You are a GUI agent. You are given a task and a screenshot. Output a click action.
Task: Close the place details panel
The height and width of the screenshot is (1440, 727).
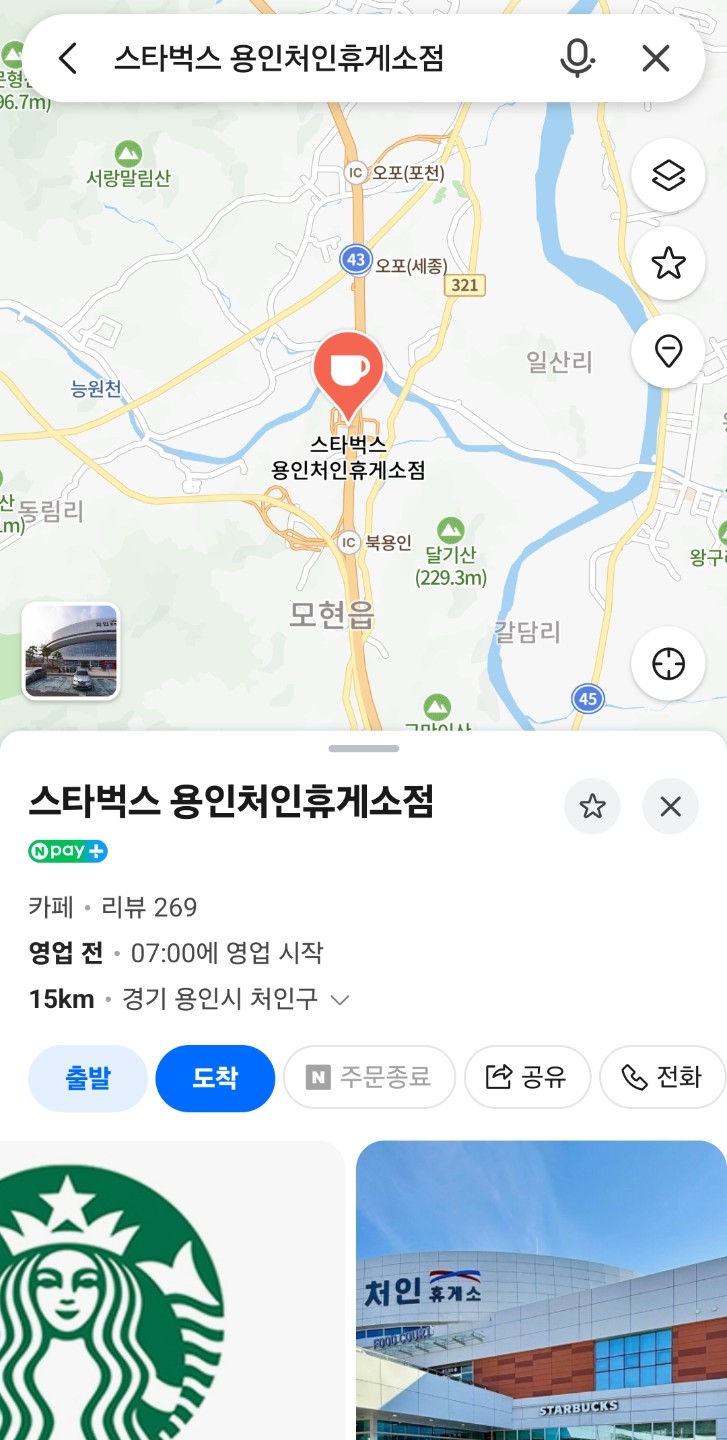click(x=670, y=806)
